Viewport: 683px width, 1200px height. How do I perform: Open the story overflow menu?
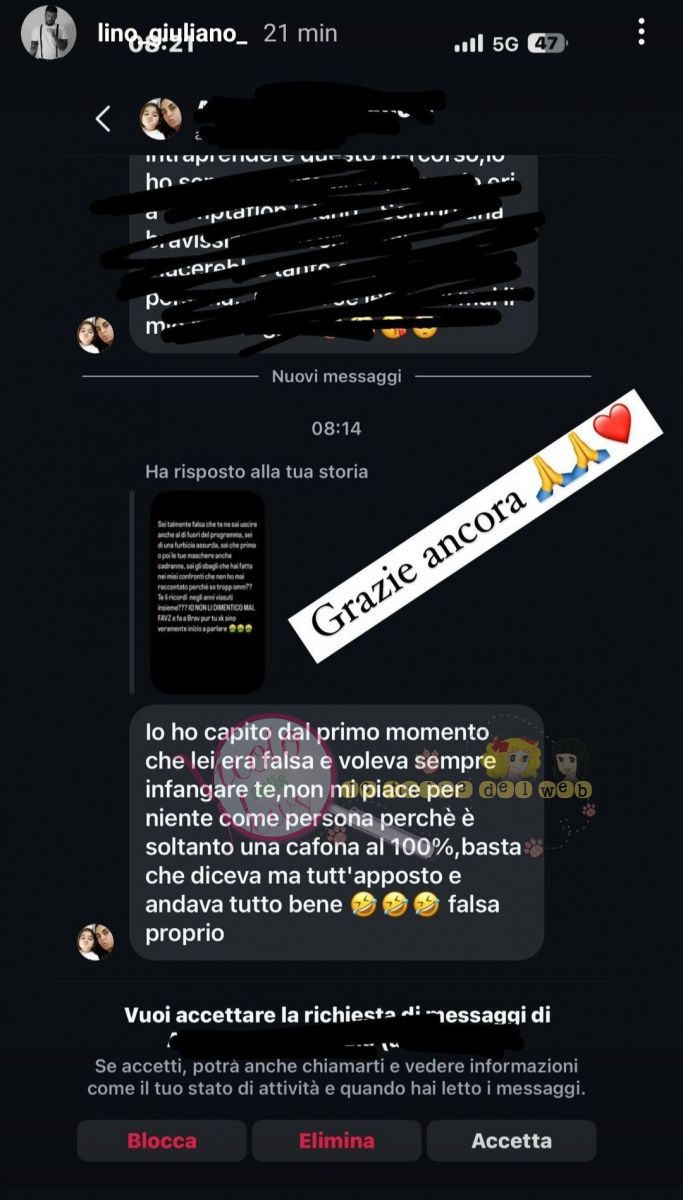[x=641, y=32]
